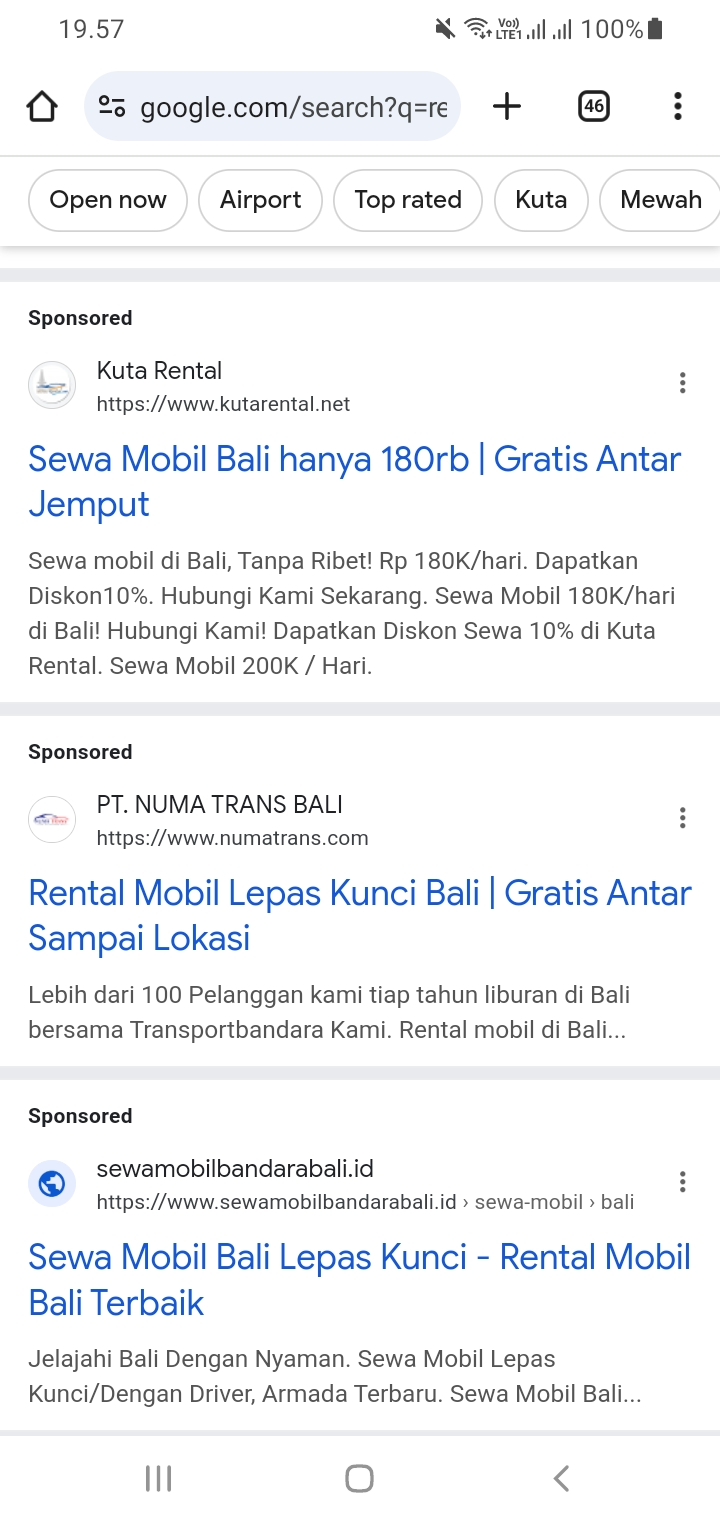
Task: Go to the browser home page
Action: pos(42,106)
